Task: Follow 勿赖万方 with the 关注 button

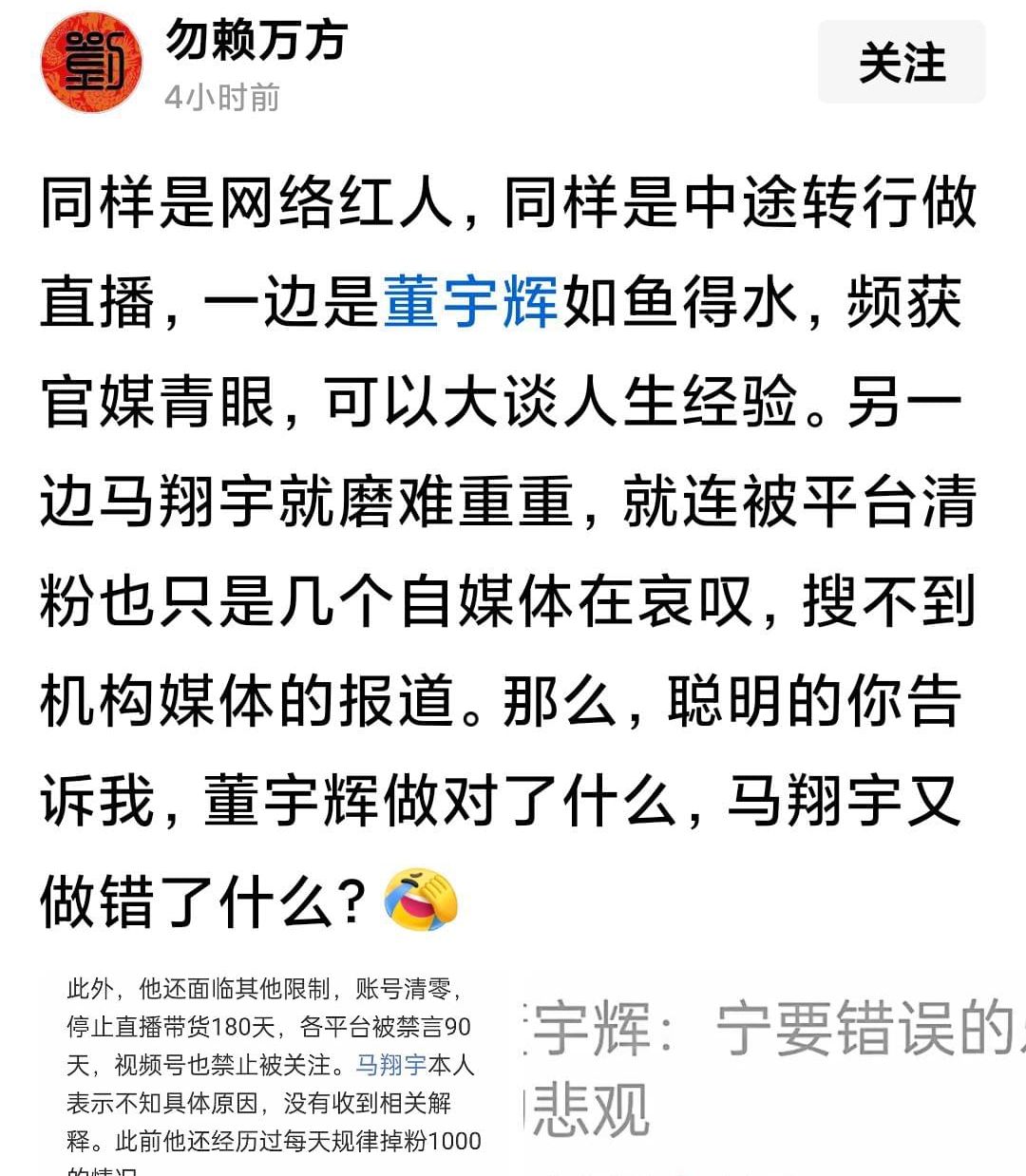Action: 901,63
